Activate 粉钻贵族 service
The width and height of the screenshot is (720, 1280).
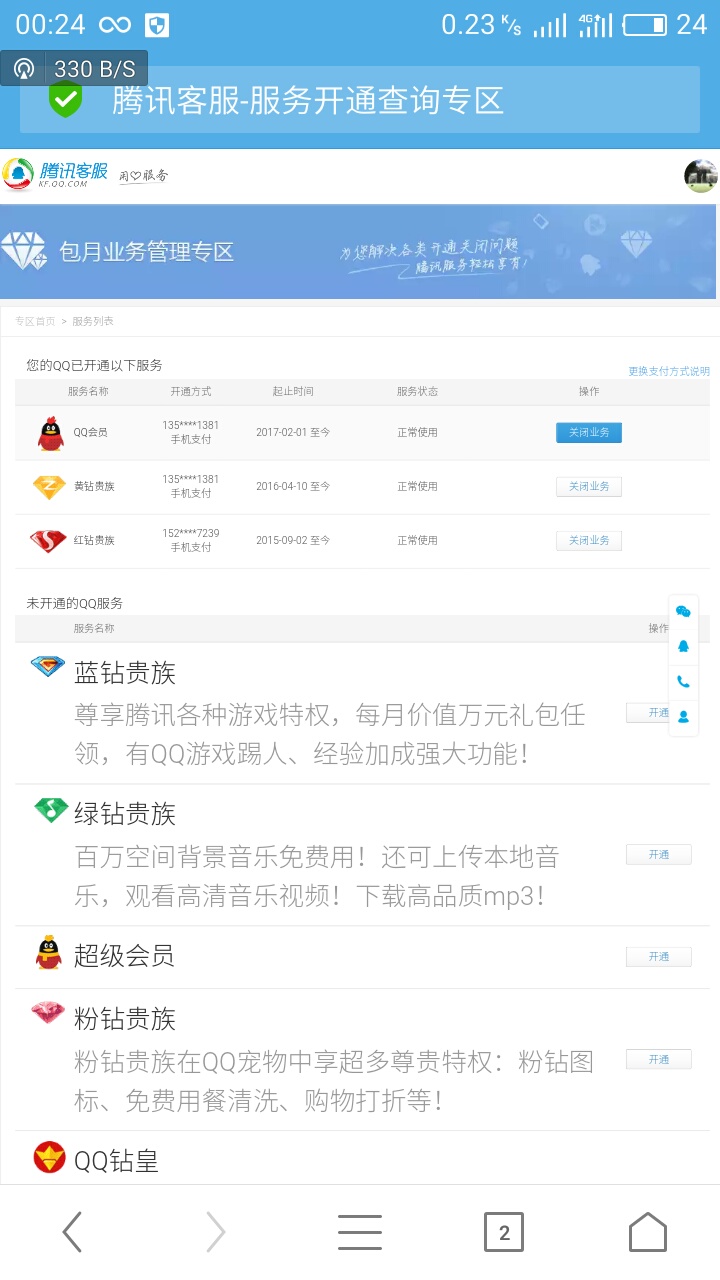point(658,1060)
